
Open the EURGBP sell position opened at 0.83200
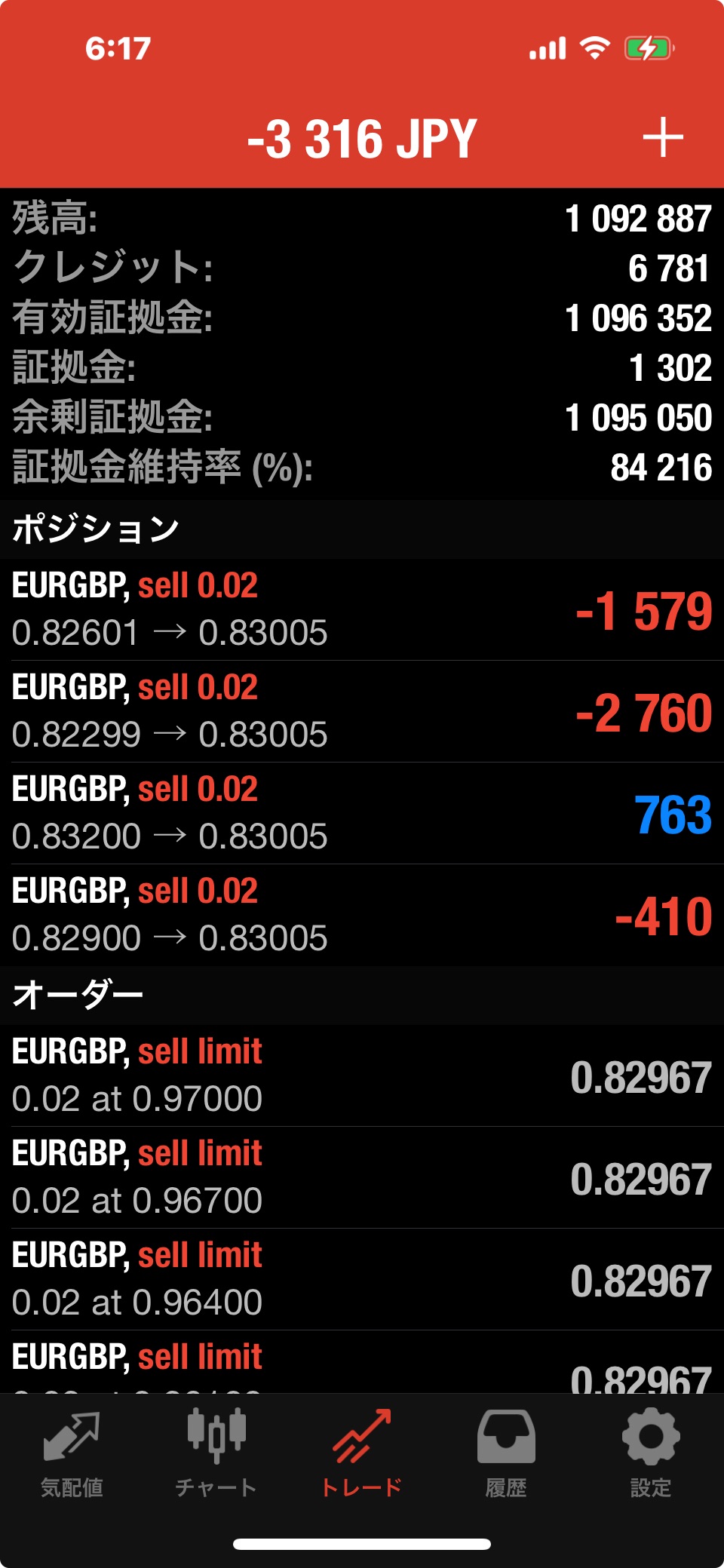click(362, 813)
